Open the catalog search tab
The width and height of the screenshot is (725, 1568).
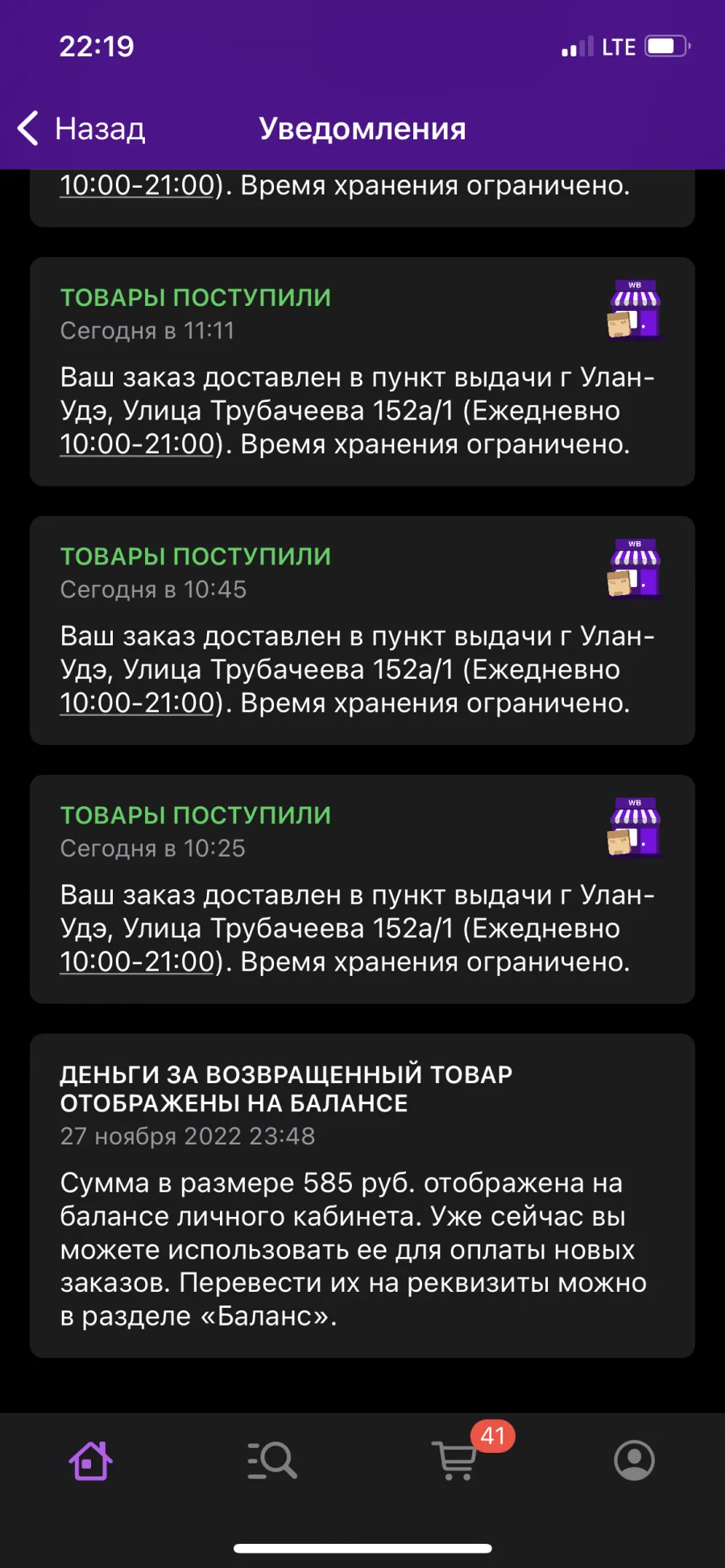(272, 1460)
